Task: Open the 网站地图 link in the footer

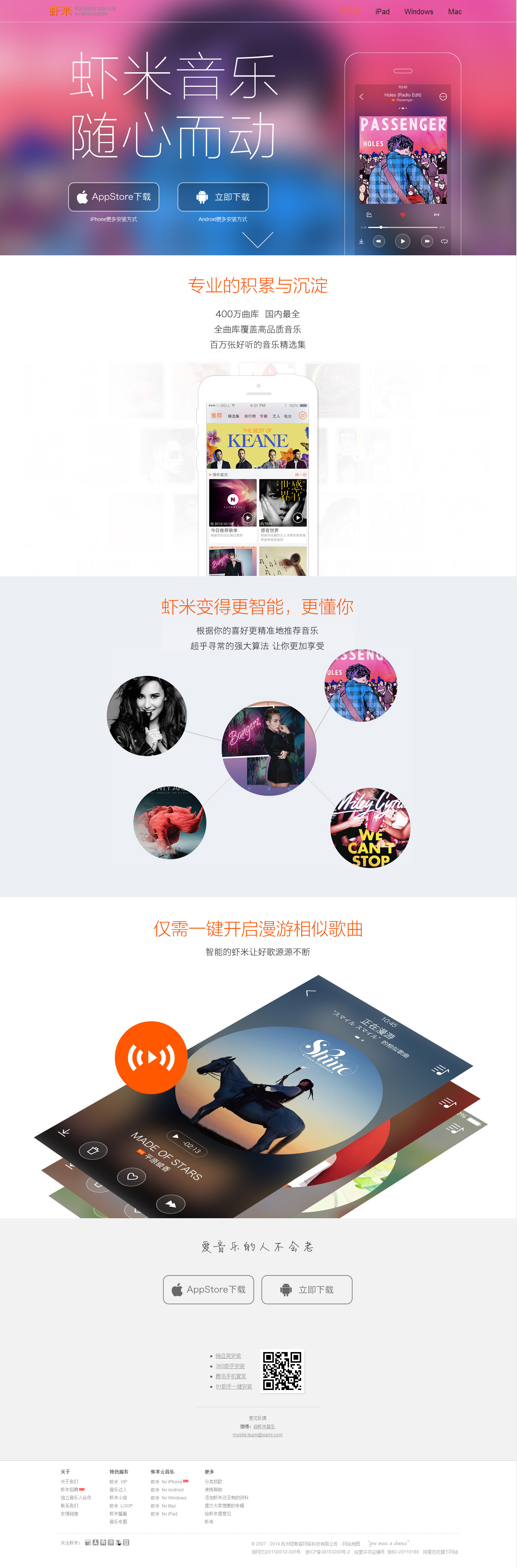Action: click(x=351, y=1544)
